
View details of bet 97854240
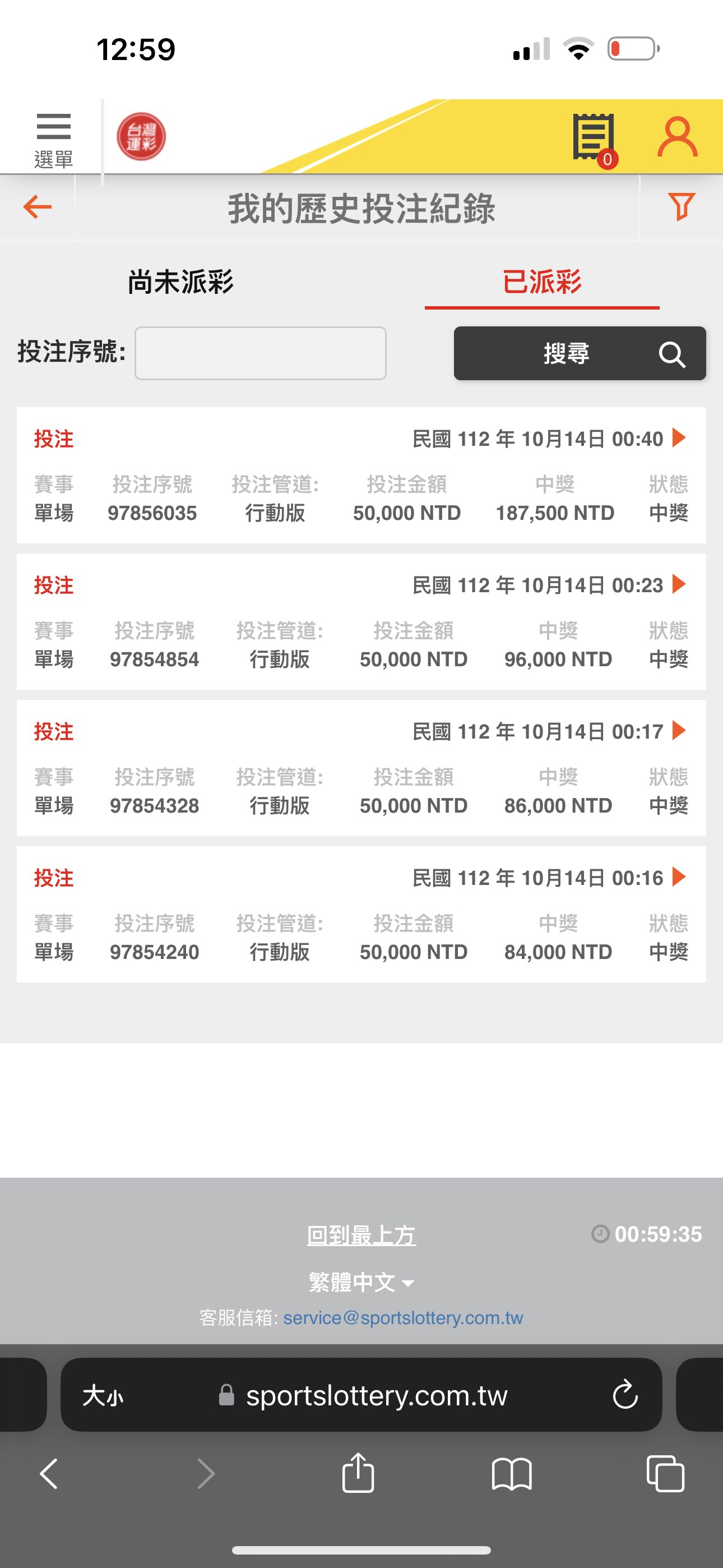coord(679,877)
